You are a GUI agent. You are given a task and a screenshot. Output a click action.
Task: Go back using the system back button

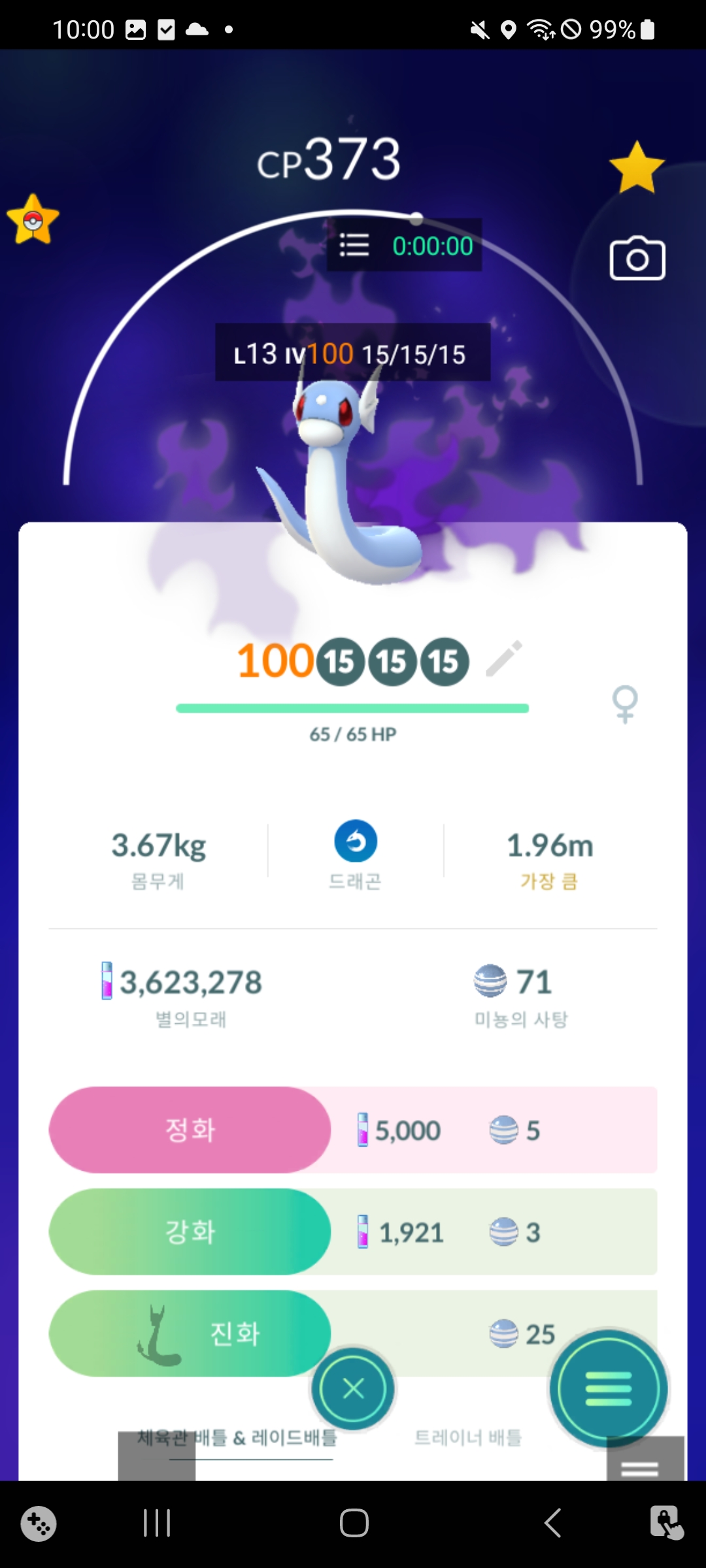coord(552,1524)
